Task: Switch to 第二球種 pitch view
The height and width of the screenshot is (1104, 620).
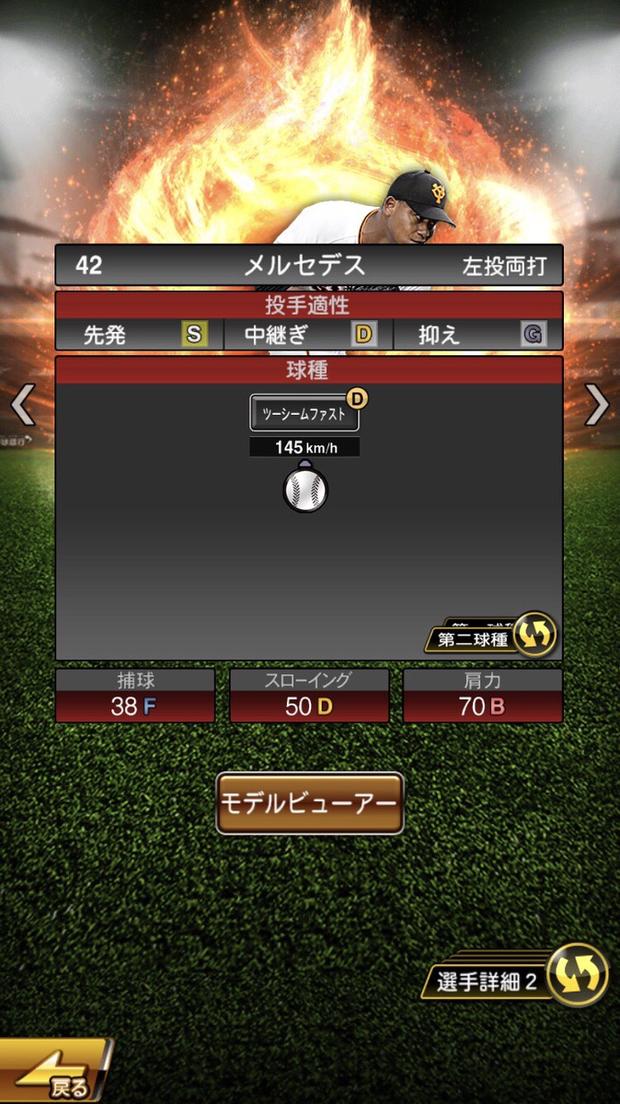Action: pos(492,637)
